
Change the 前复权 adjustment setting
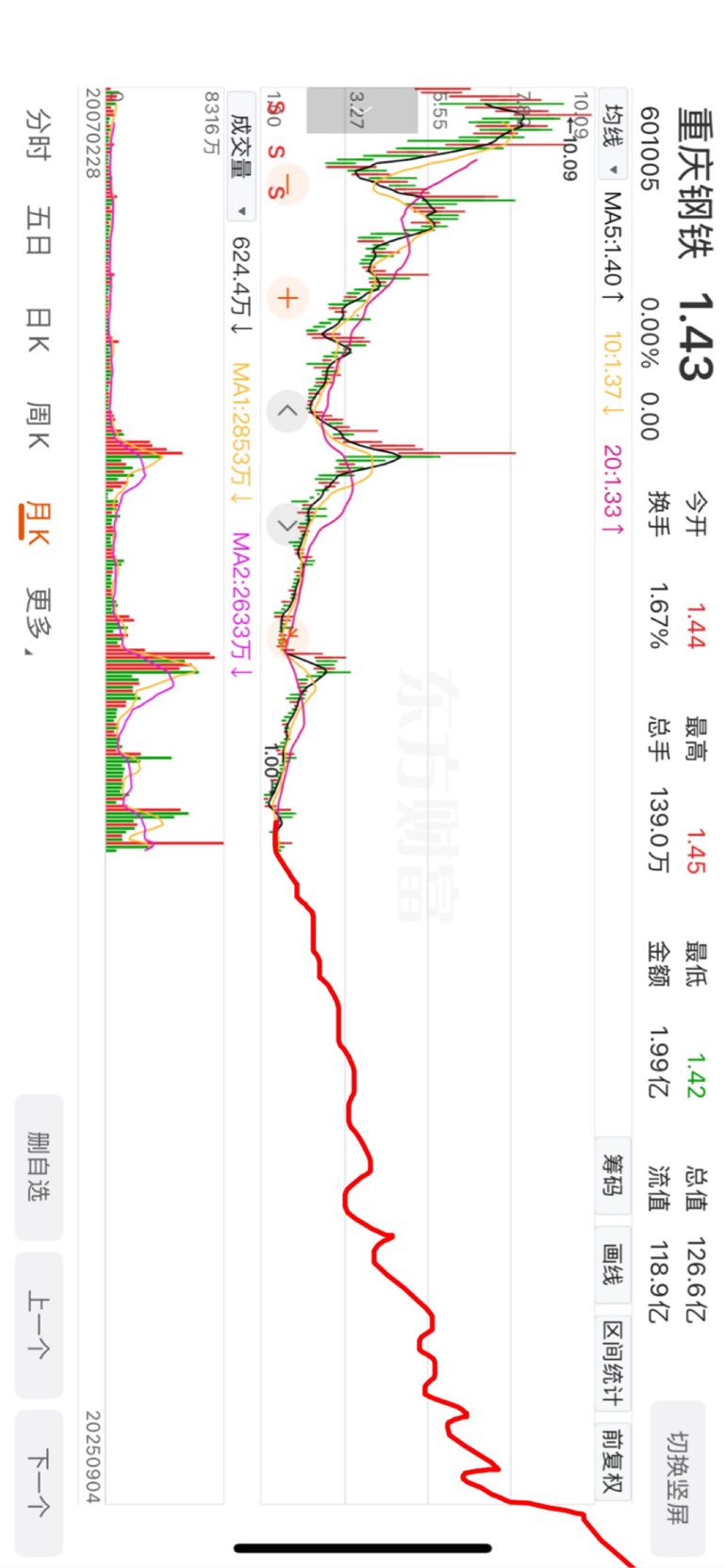click(613, 1459)
